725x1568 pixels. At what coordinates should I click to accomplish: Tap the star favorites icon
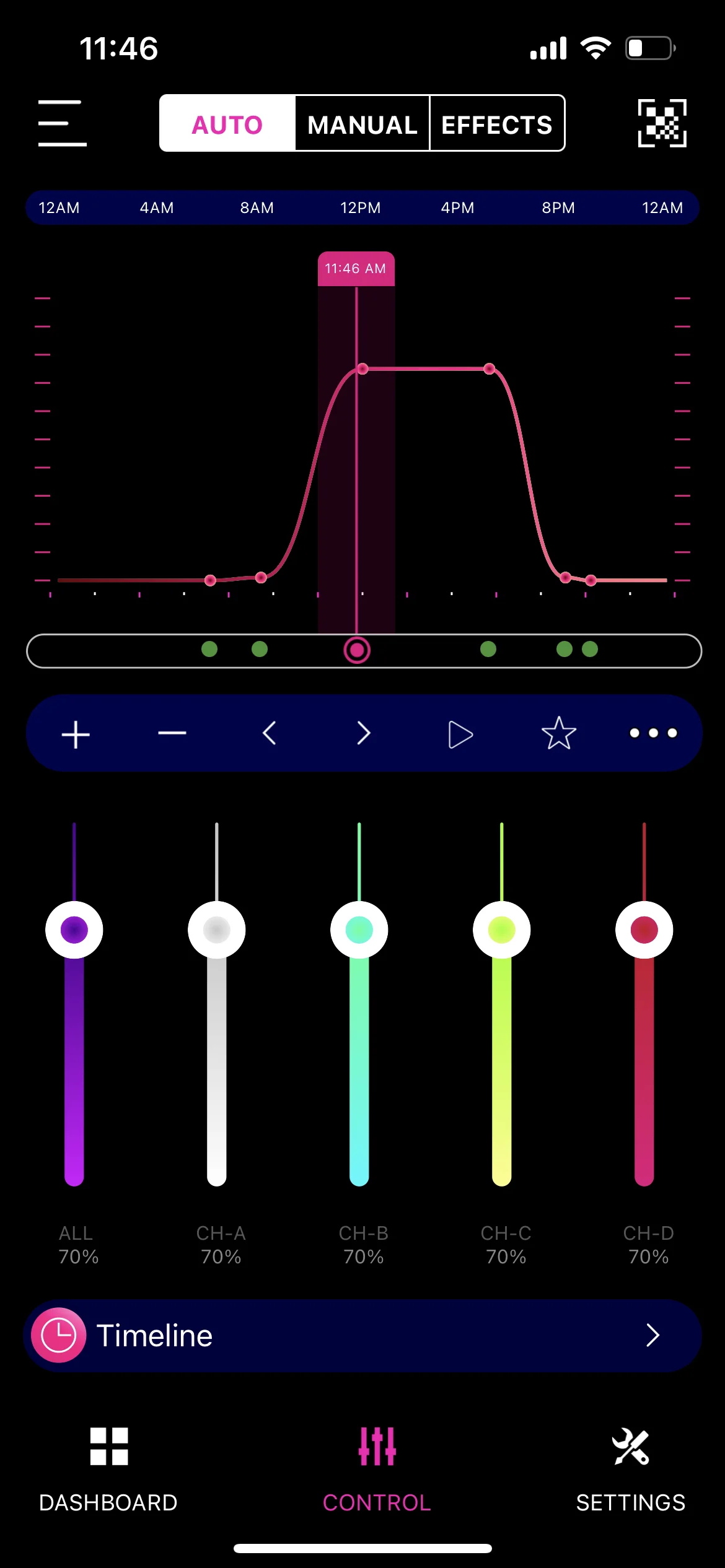pyautogui.click(x=559, y=733)
